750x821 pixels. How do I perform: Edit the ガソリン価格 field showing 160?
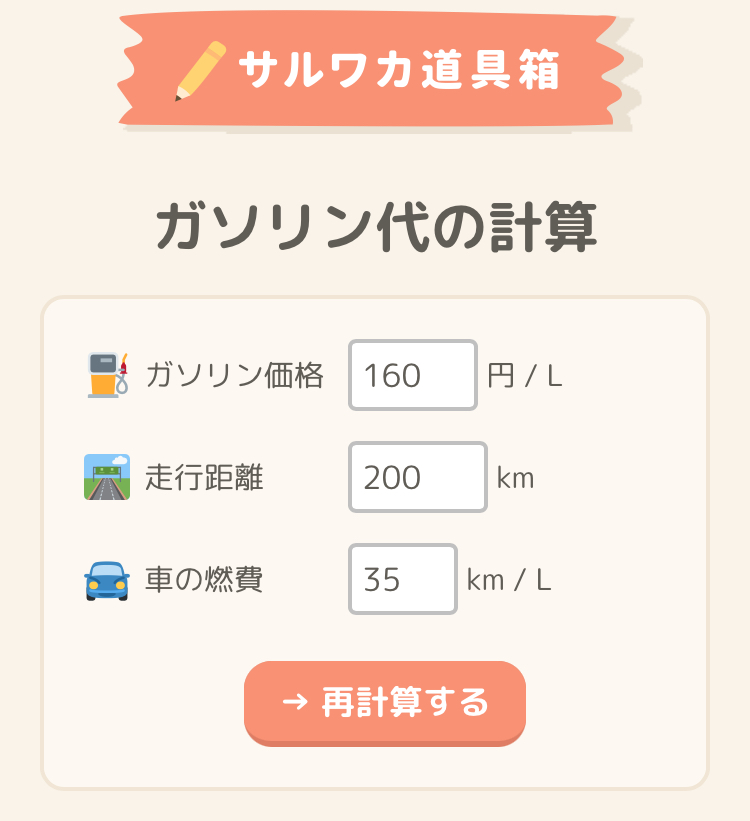pyautogui.click(x=413, y=375)
